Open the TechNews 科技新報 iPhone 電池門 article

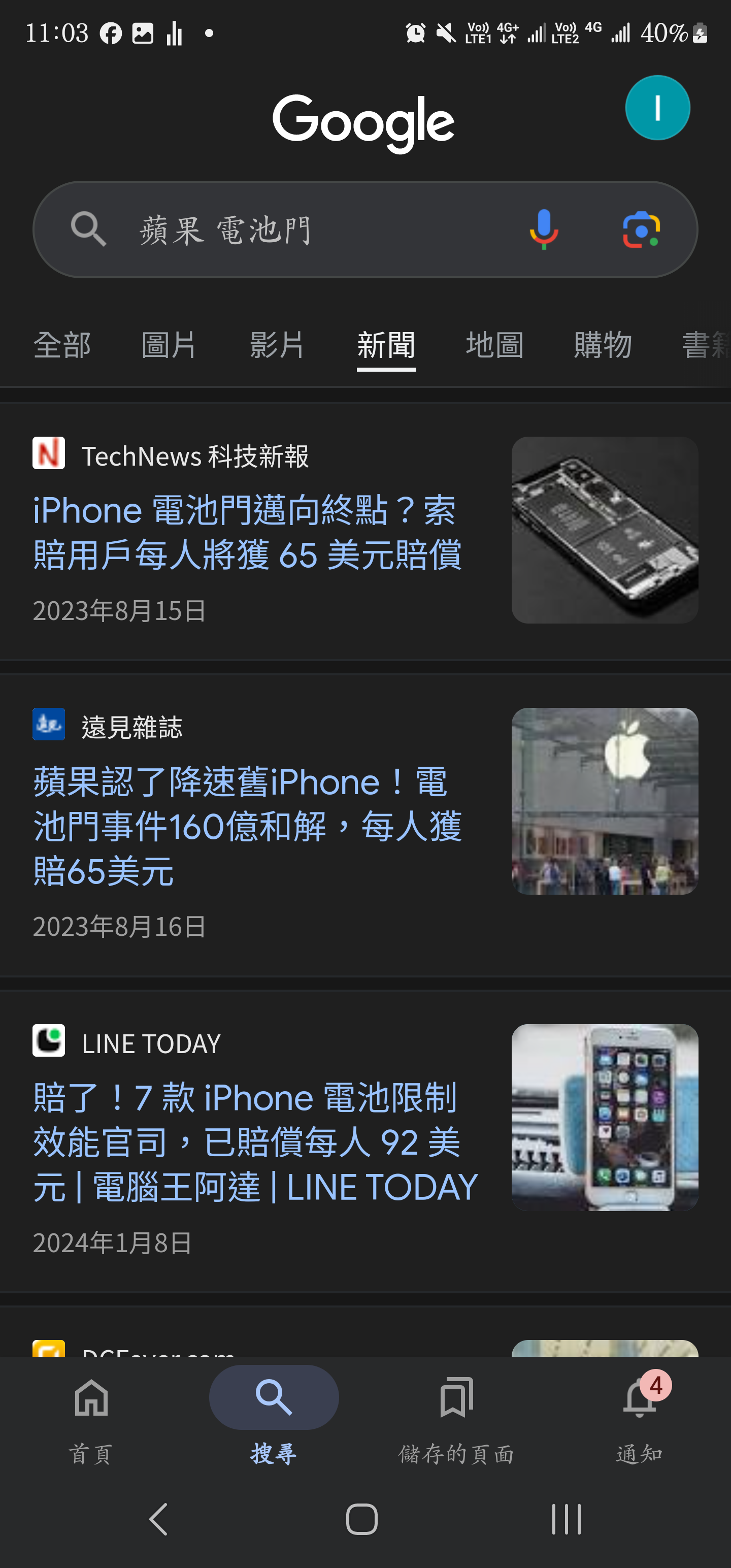tap(247, 532)
